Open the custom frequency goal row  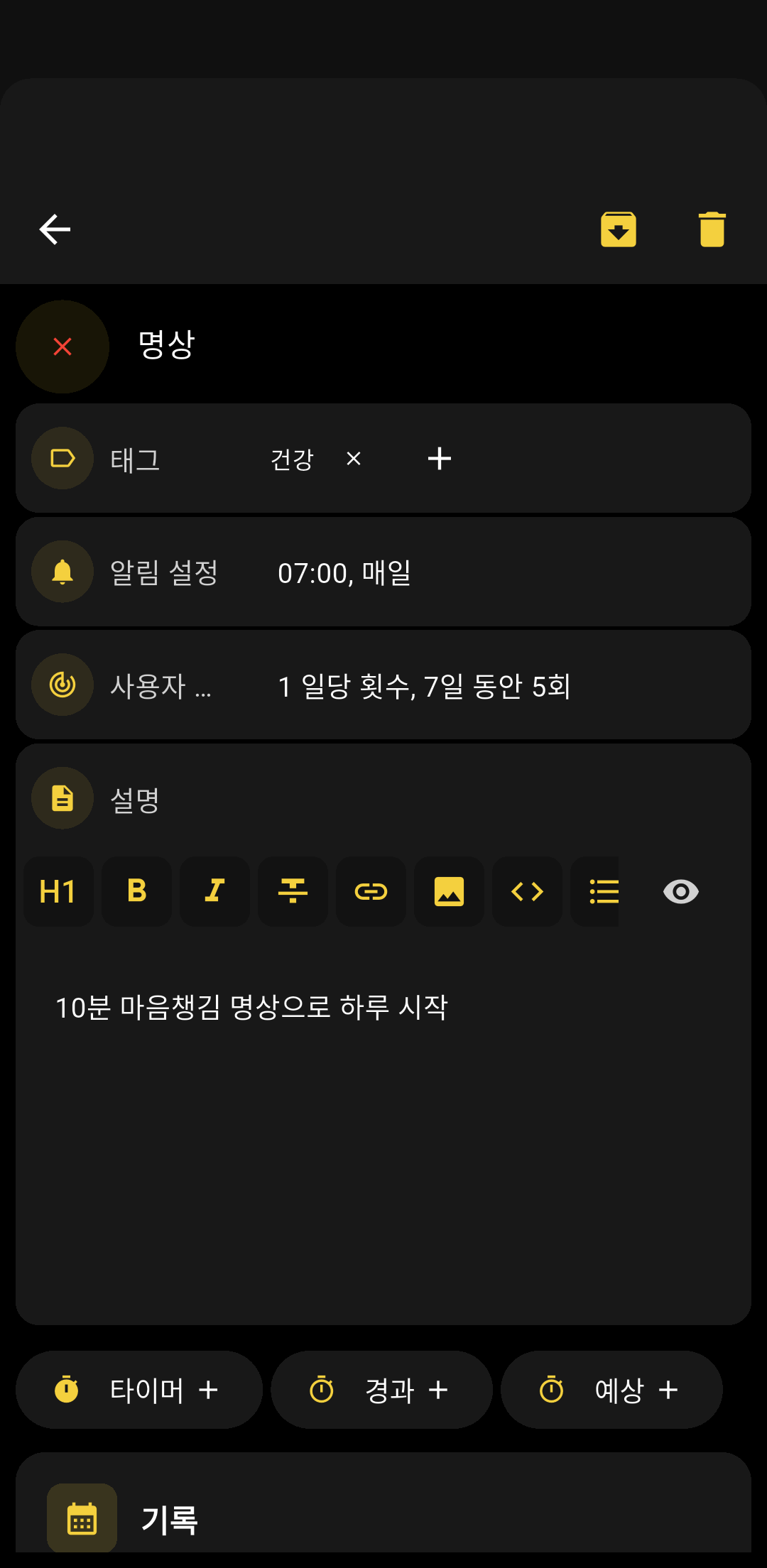[x=383, y=685]
